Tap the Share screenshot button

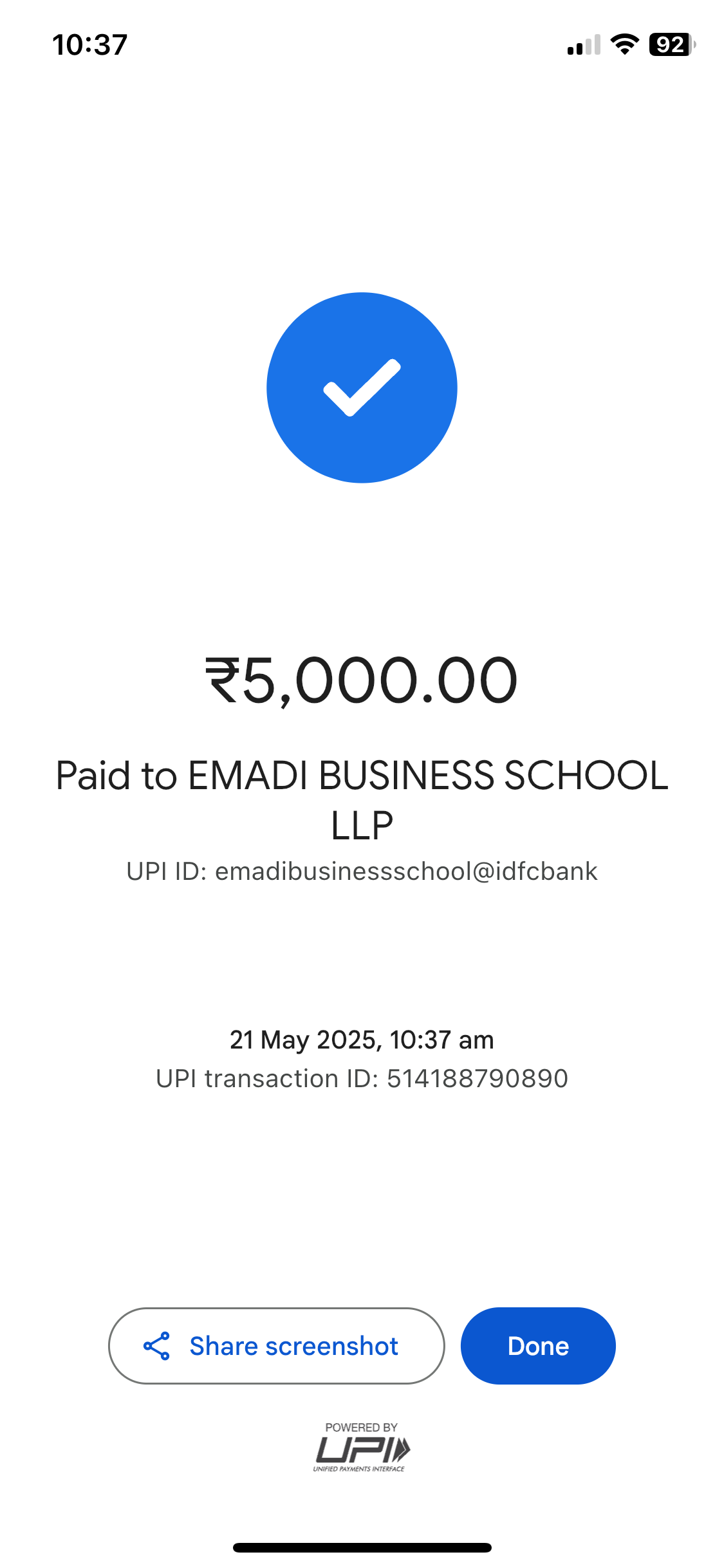click(276, 1346)
